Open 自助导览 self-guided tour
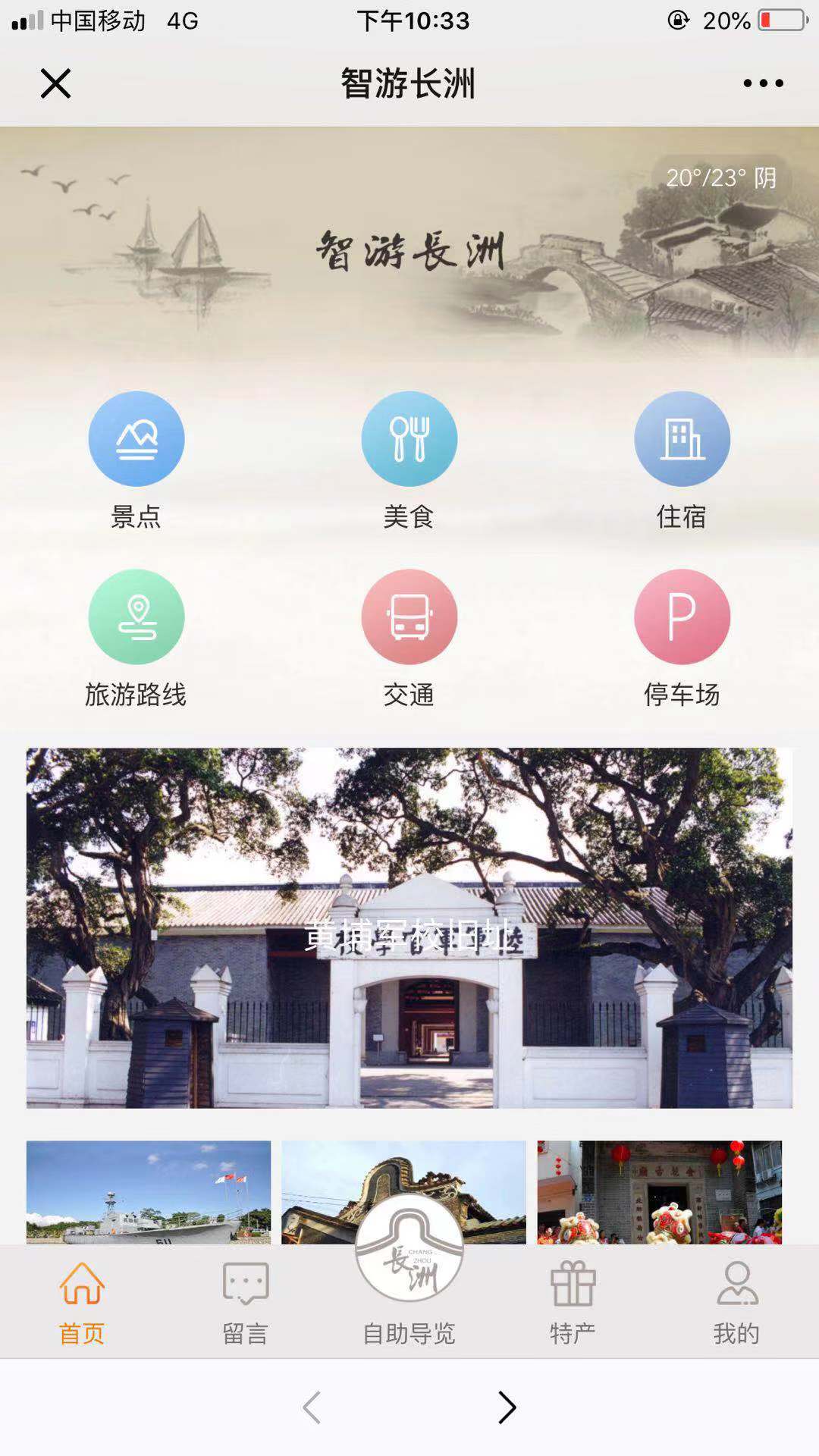 tap(409, 1274)
